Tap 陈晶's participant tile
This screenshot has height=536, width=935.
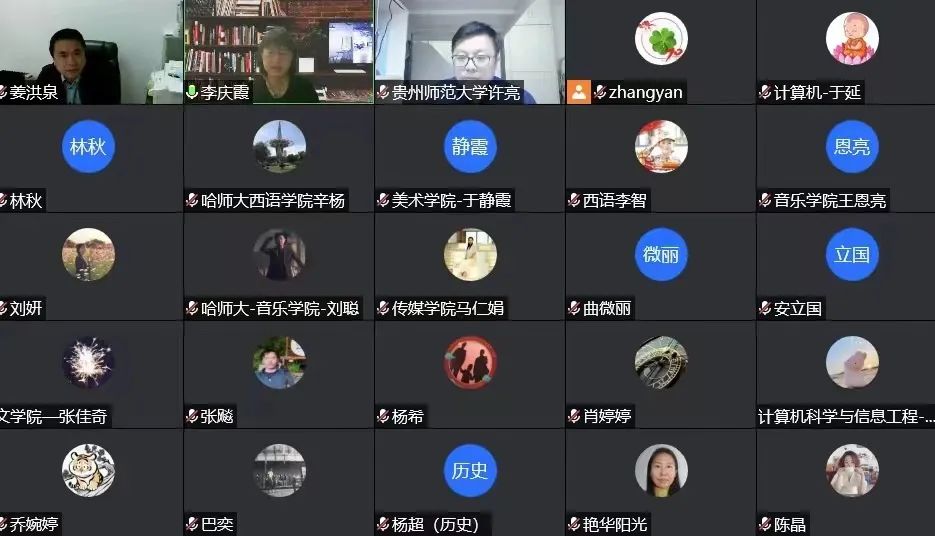coord(851,481)
